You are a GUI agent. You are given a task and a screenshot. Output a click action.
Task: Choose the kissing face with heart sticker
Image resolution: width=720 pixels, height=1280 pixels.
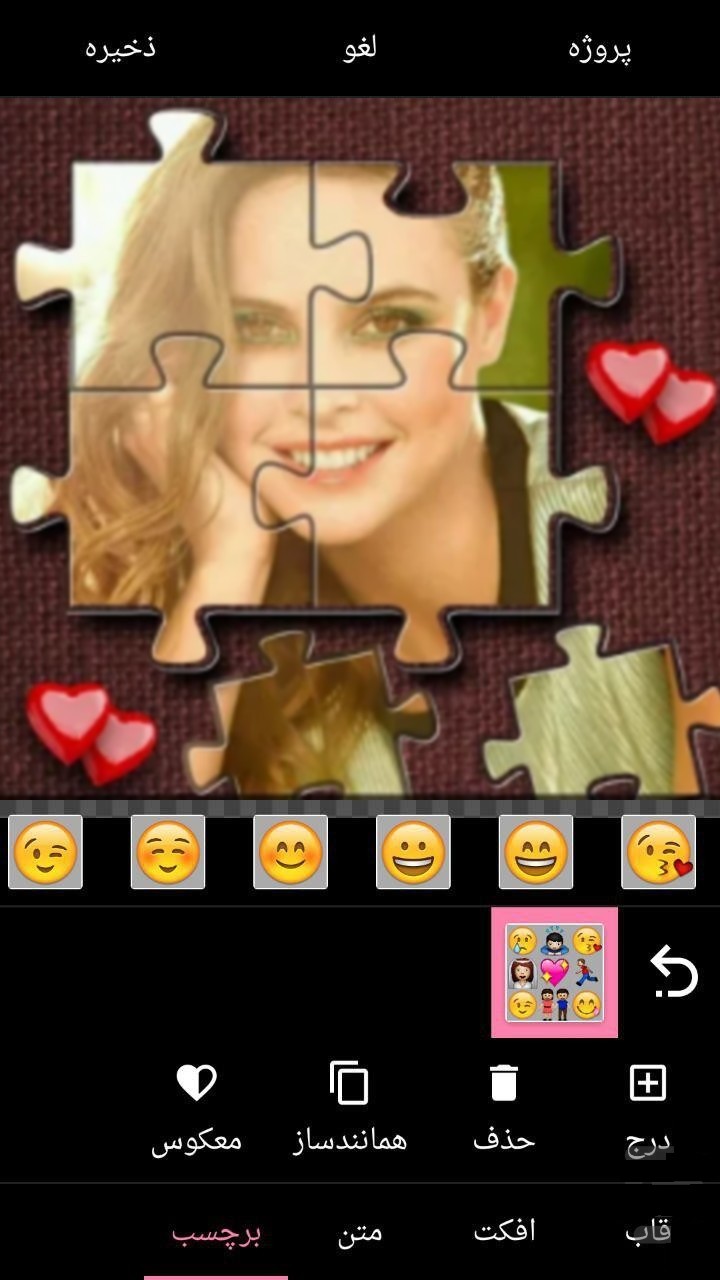[658, 852]
